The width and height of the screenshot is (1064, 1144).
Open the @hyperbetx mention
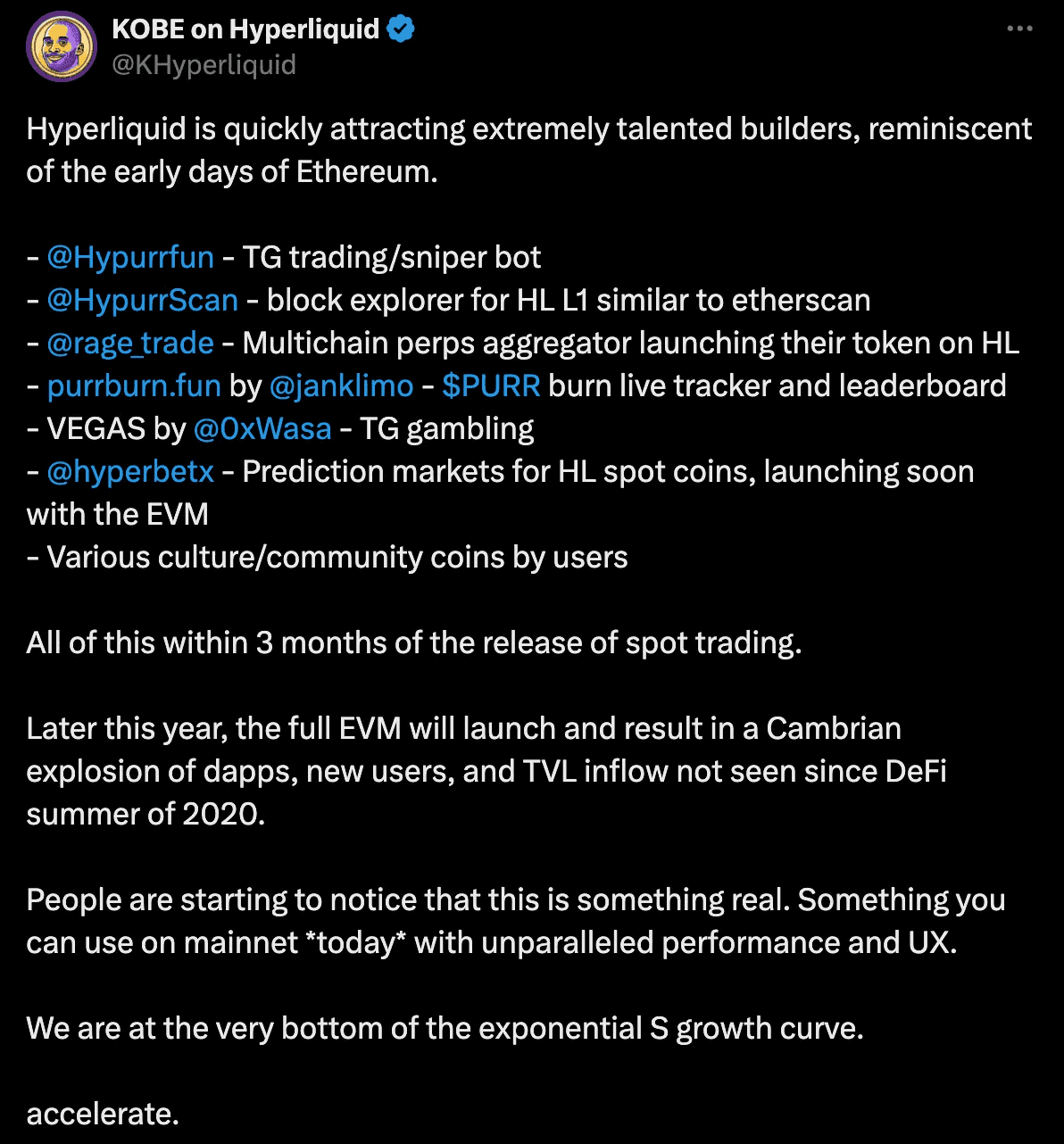click(130, 472)
